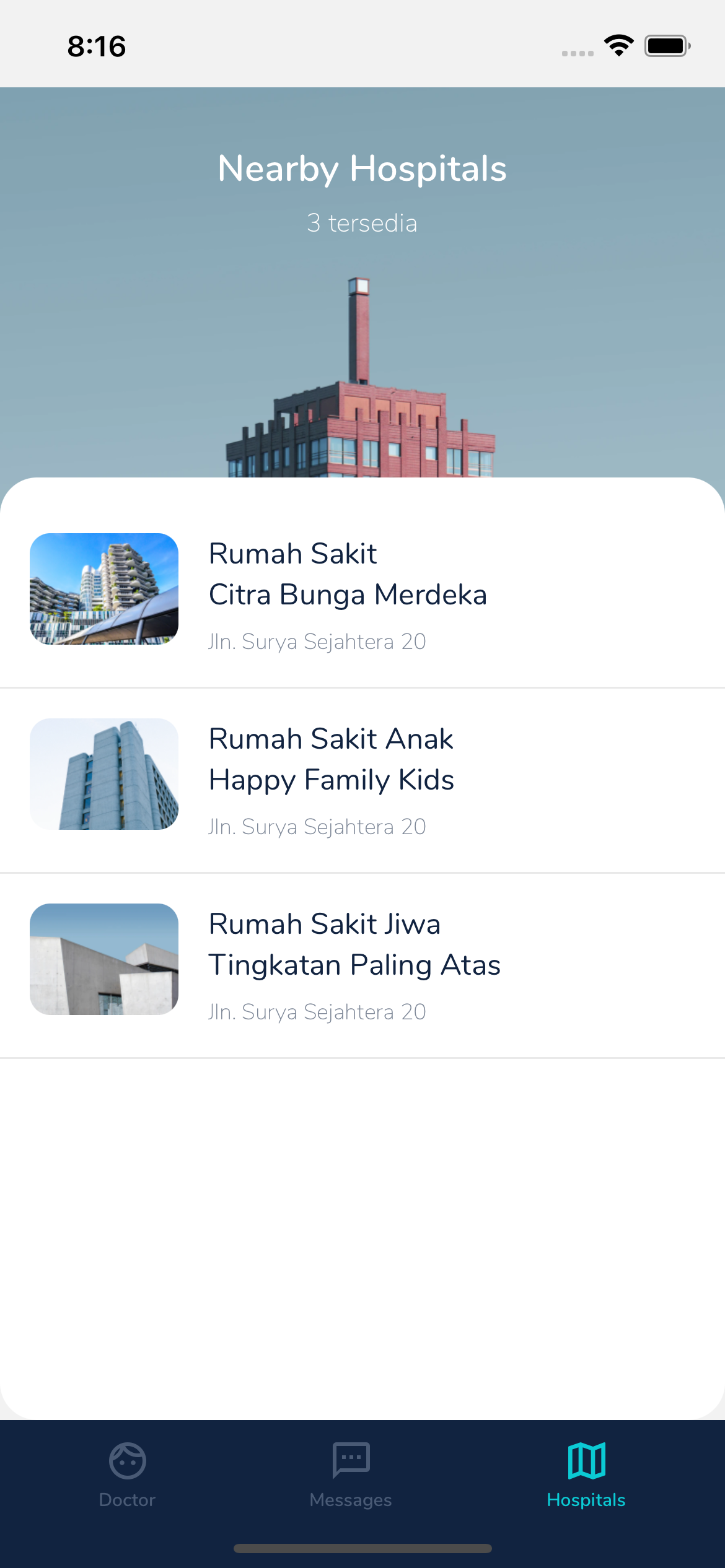Image resolution: width=725 pixels, height=1568 pixels.
Task: Switch to the Doctor tab
Action: point(127,1474)
